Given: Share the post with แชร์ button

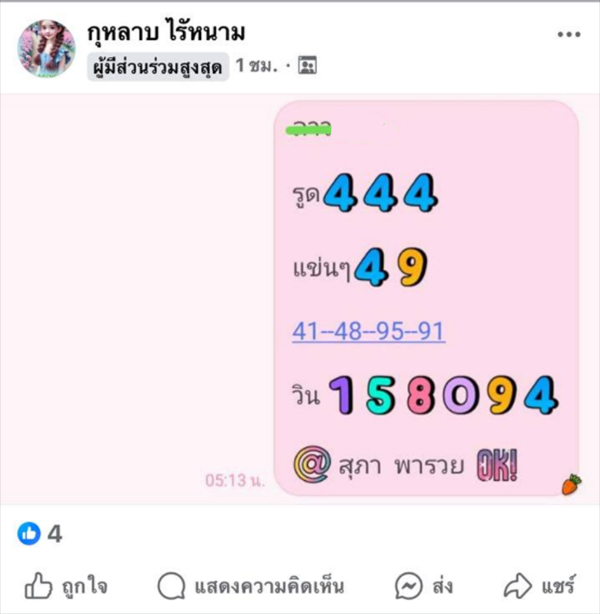Looking at the screenshot, I should click(x=541, y=585).
